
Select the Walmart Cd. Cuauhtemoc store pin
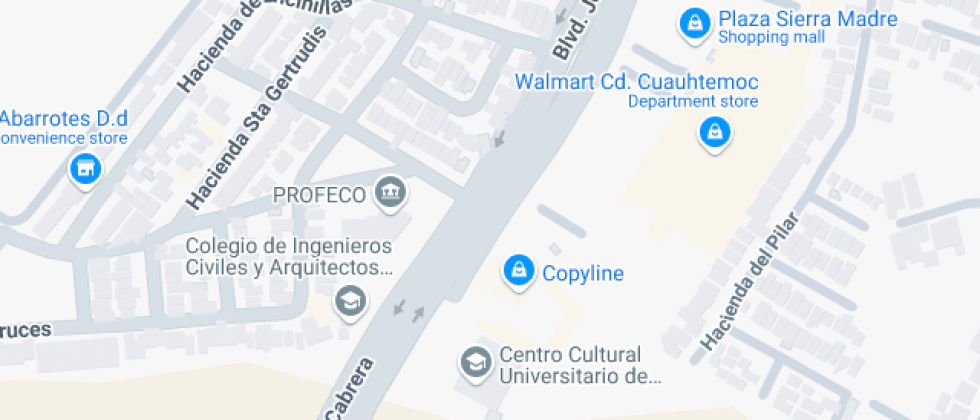pyautogui.click(x=713, y=132)
